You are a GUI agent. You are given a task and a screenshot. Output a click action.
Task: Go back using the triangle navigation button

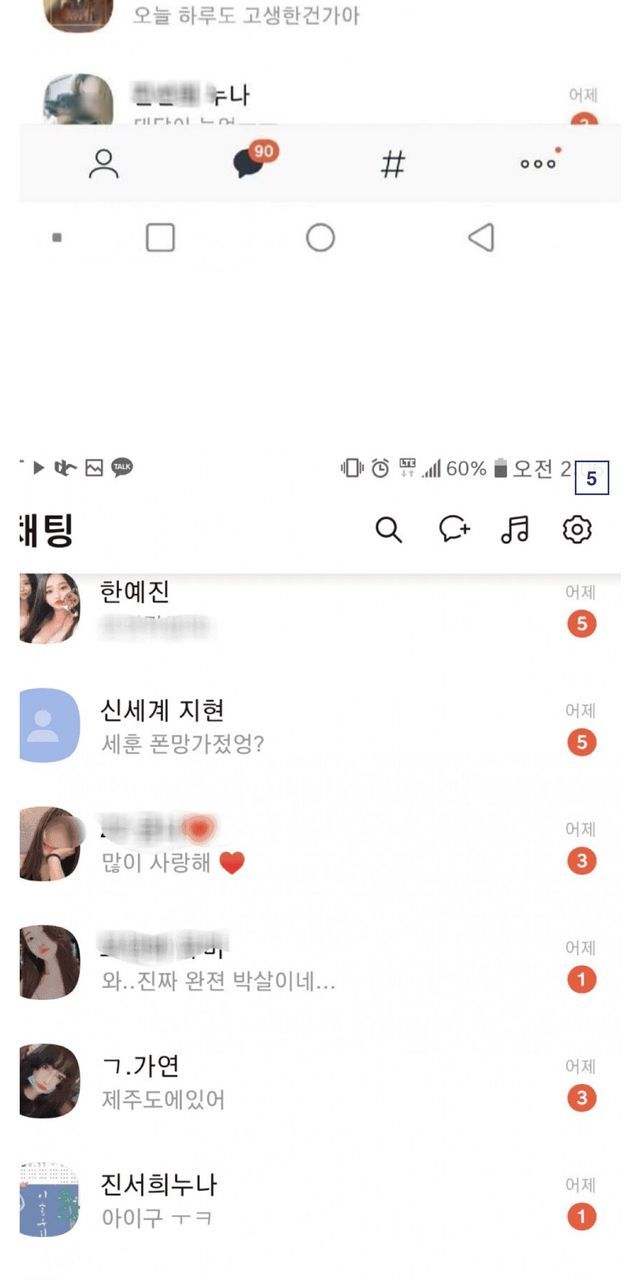click(x=481, y=238)
